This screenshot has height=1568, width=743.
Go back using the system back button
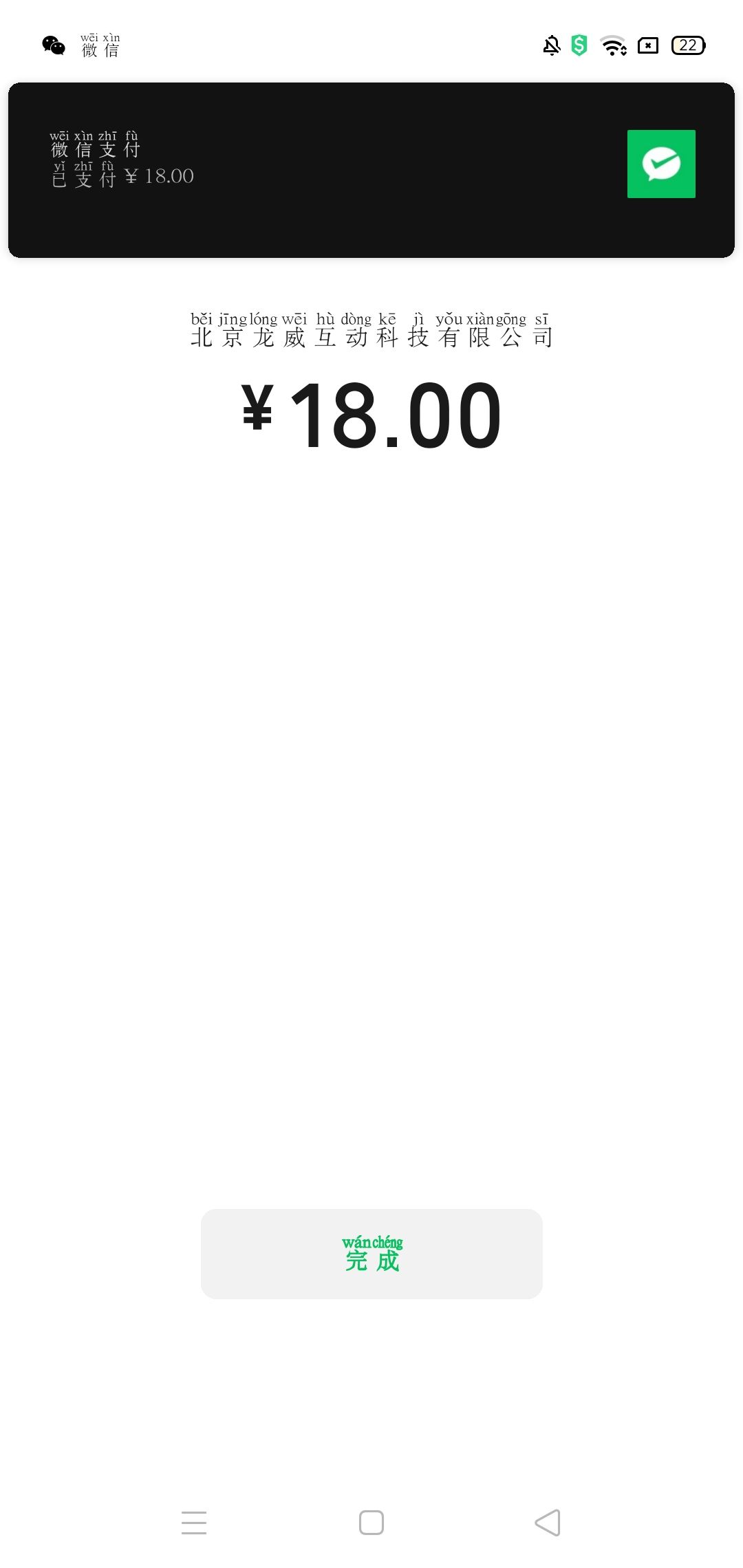click(548, 1523)
